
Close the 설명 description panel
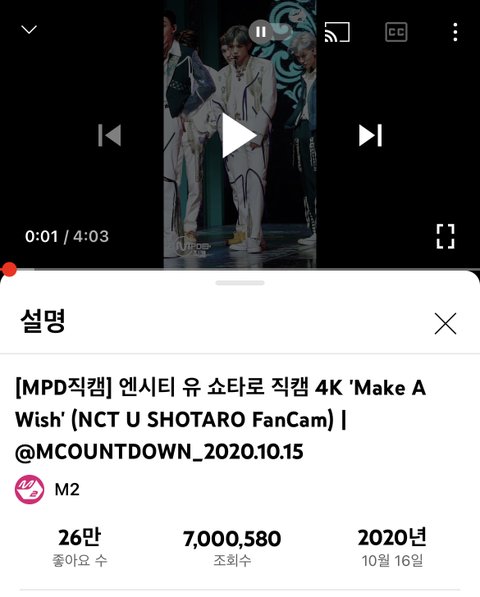click(x=445, y=324)
